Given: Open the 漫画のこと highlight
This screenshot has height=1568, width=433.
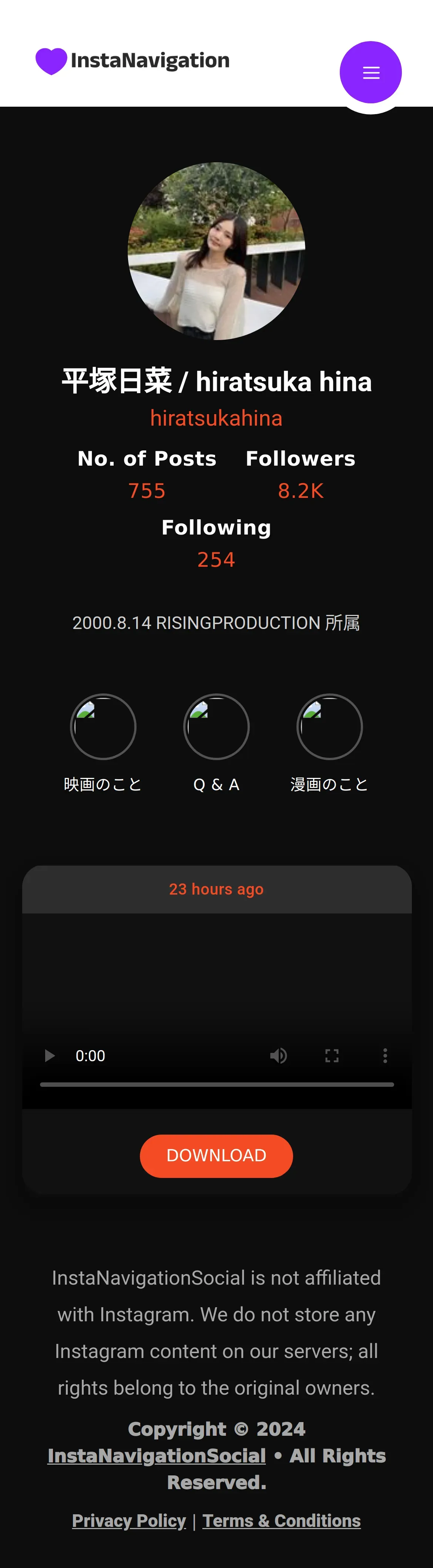Looking at the screenshot, I should 330,727.
